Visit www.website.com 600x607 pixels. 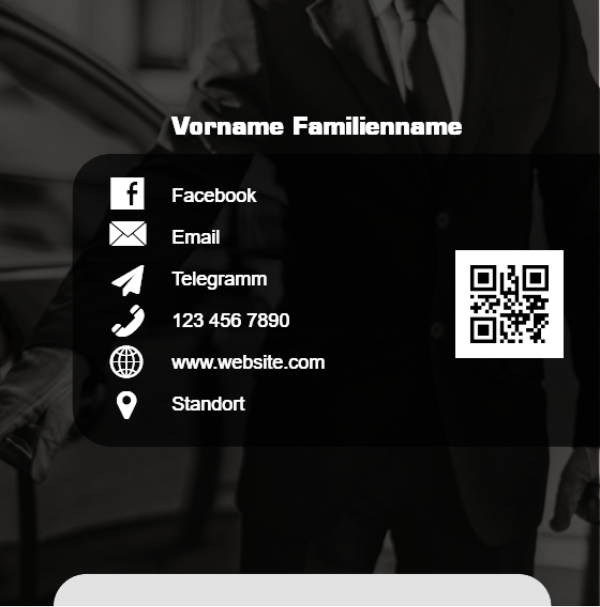247,362
